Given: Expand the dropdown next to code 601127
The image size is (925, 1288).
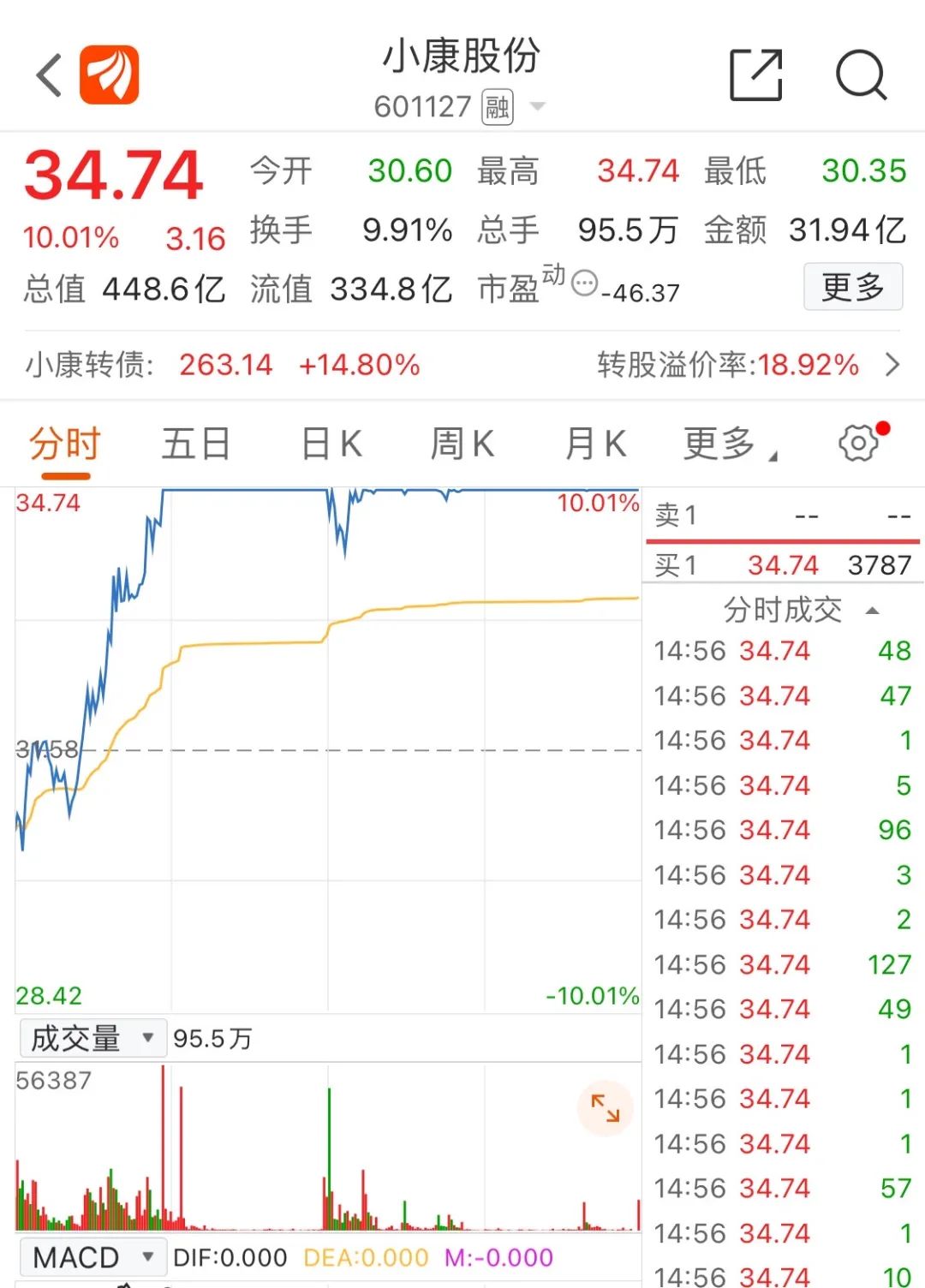Looking at the screenshot, I should tap(538, 106).
